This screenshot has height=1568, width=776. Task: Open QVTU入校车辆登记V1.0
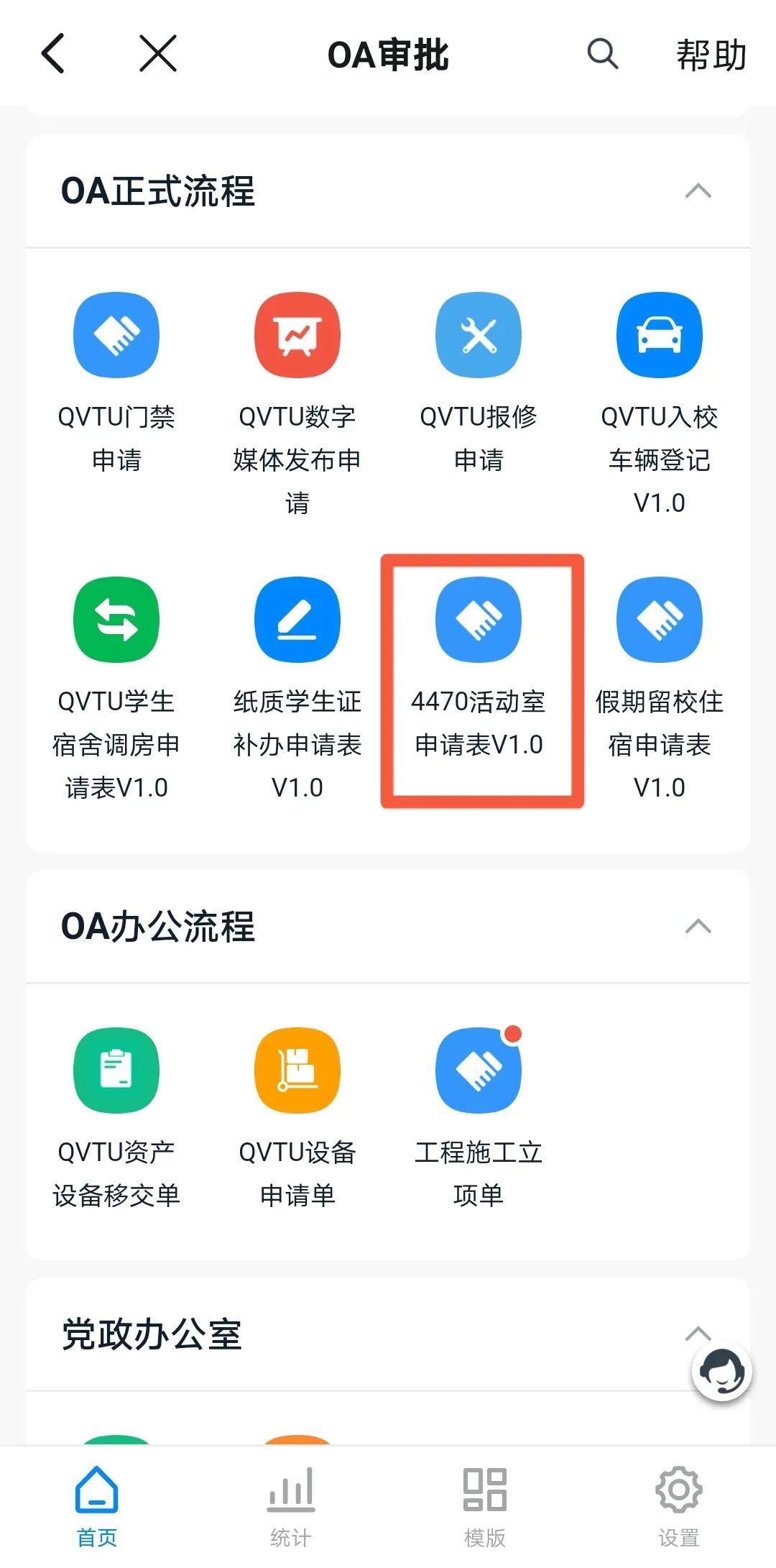(660, 335)
